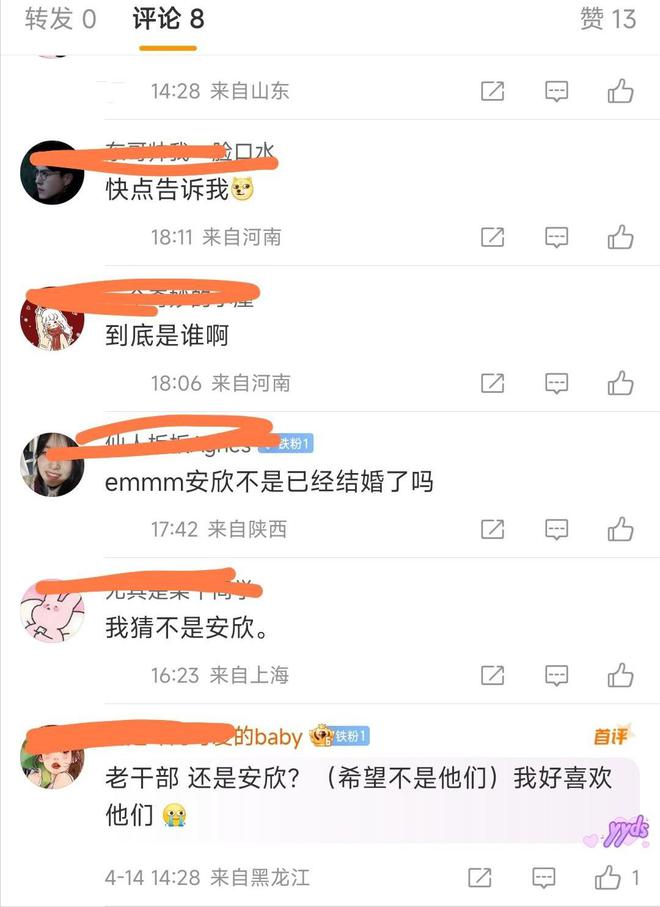Like the 老干部 还是安欣 comment
Viewport: 660px width, 907px height.
[x=608, y=878]
